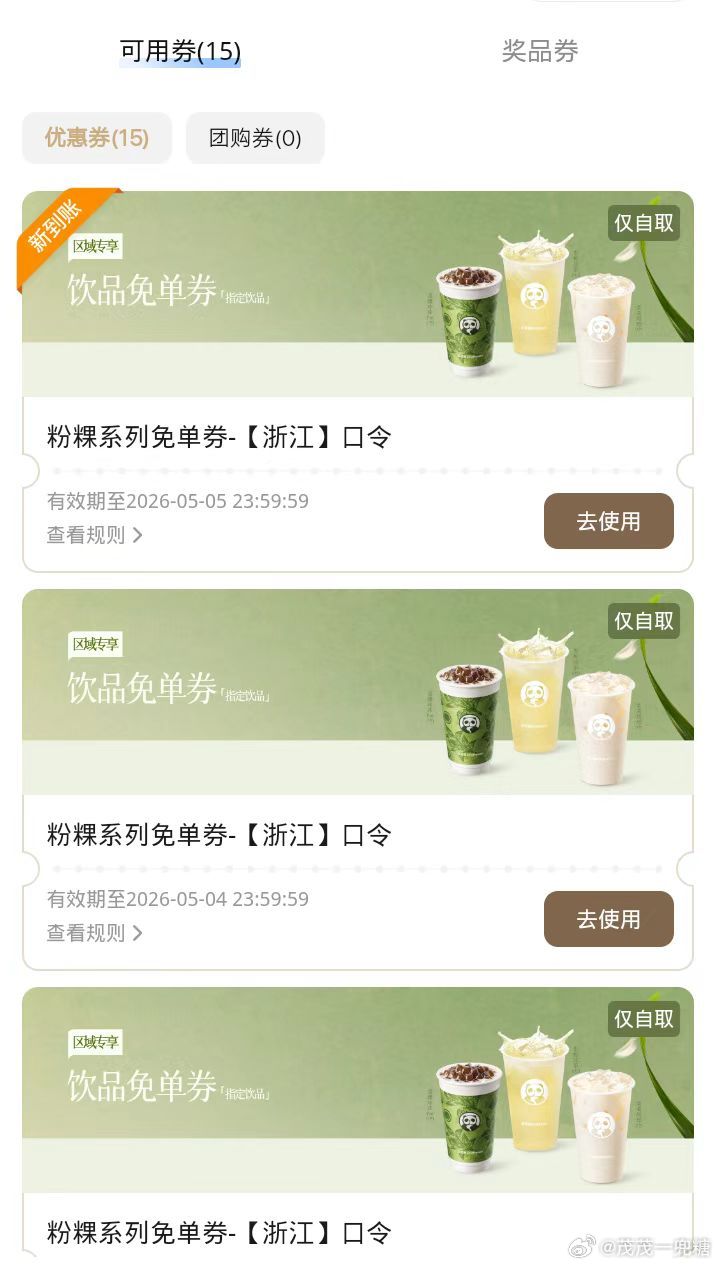Tap 去使用 on coupon expiring 2026-05-05
This screenshot has width=719, height=1266.
(608, 521)
